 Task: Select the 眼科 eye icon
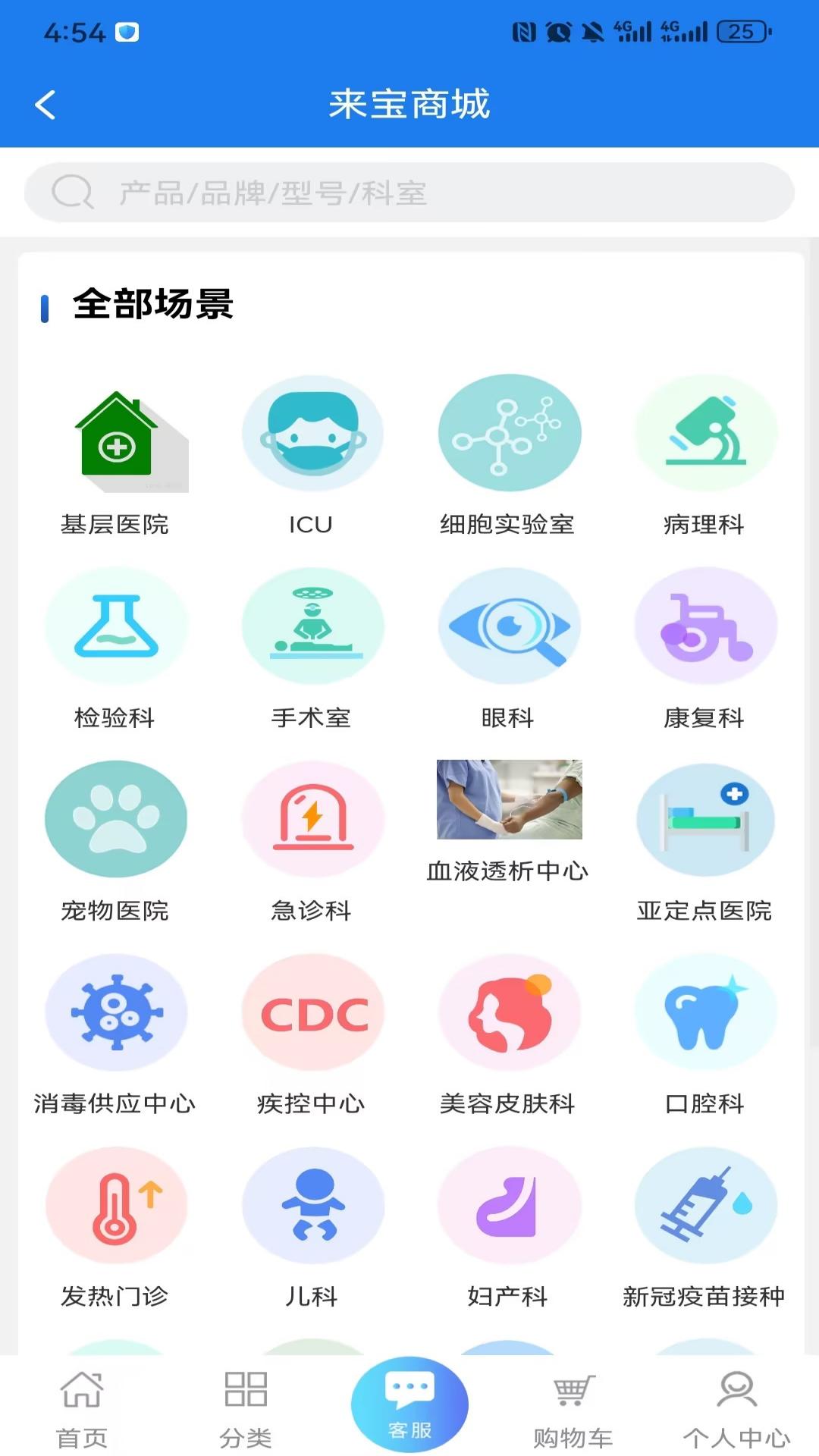(x=510, y=623)
